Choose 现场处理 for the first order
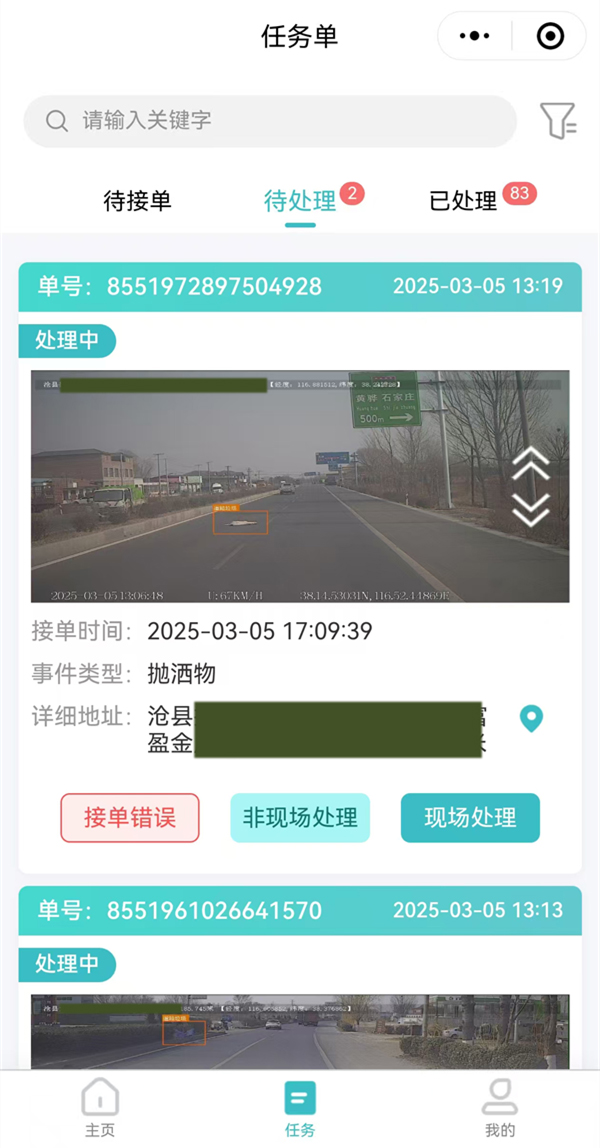 (x=470, y=818)
